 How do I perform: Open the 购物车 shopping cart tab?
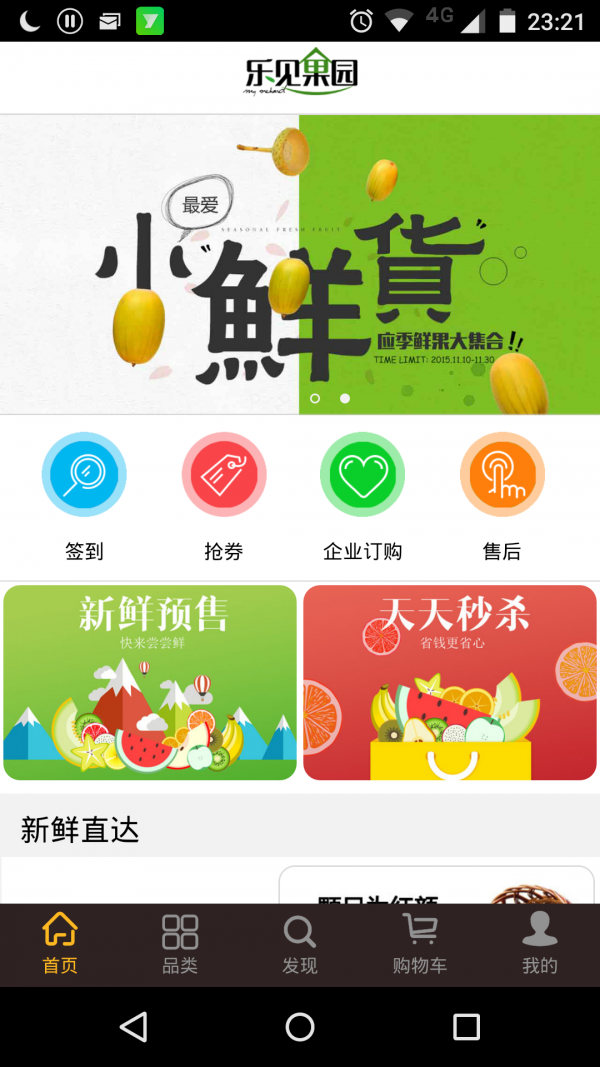pyautogui.click(x=420, y=944)
